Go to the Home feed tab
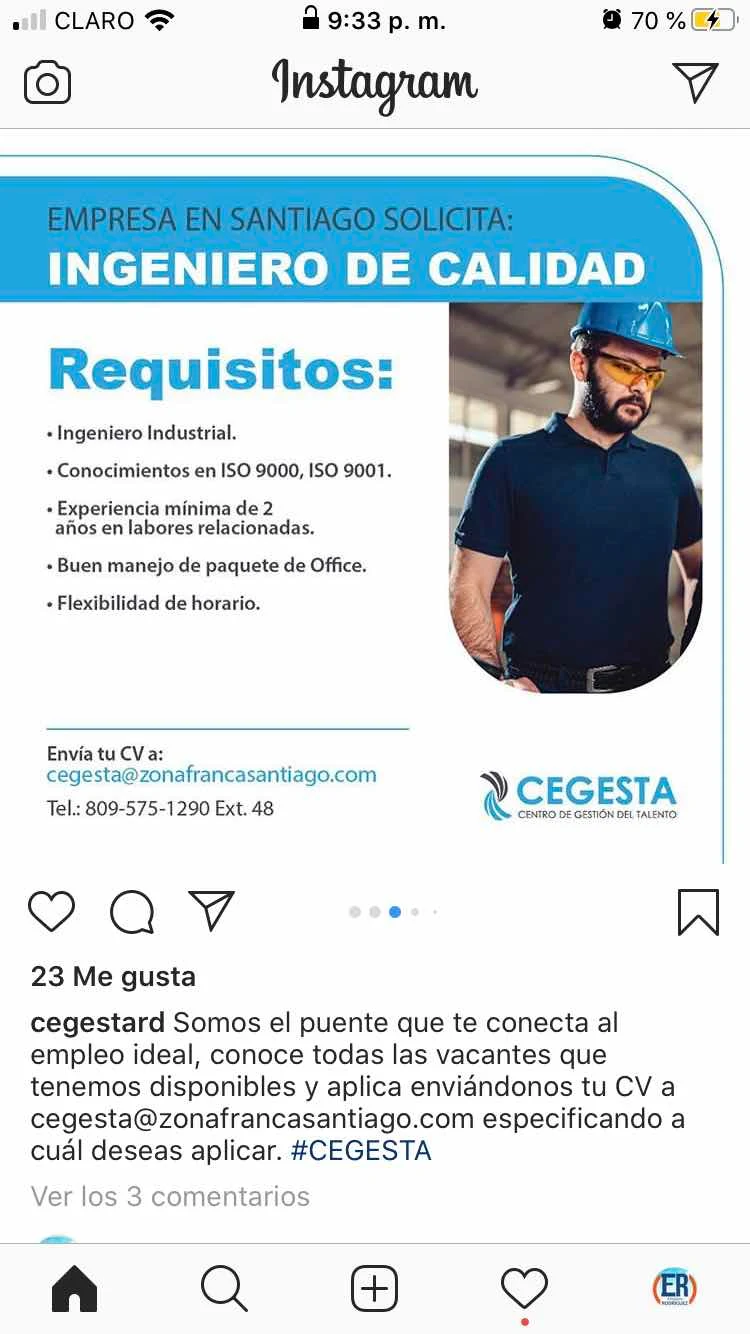This screenshot has width=750, height=1334. (75, 1289)
